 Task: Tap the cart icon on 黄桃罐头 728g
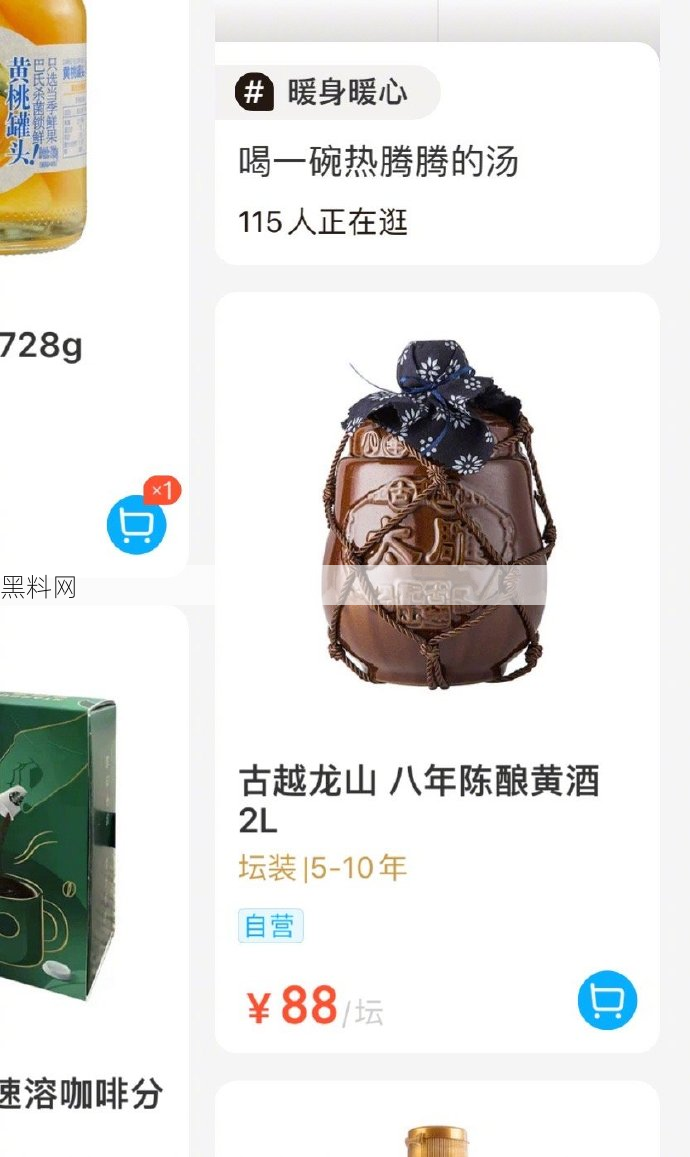click(x=136, y=523)
